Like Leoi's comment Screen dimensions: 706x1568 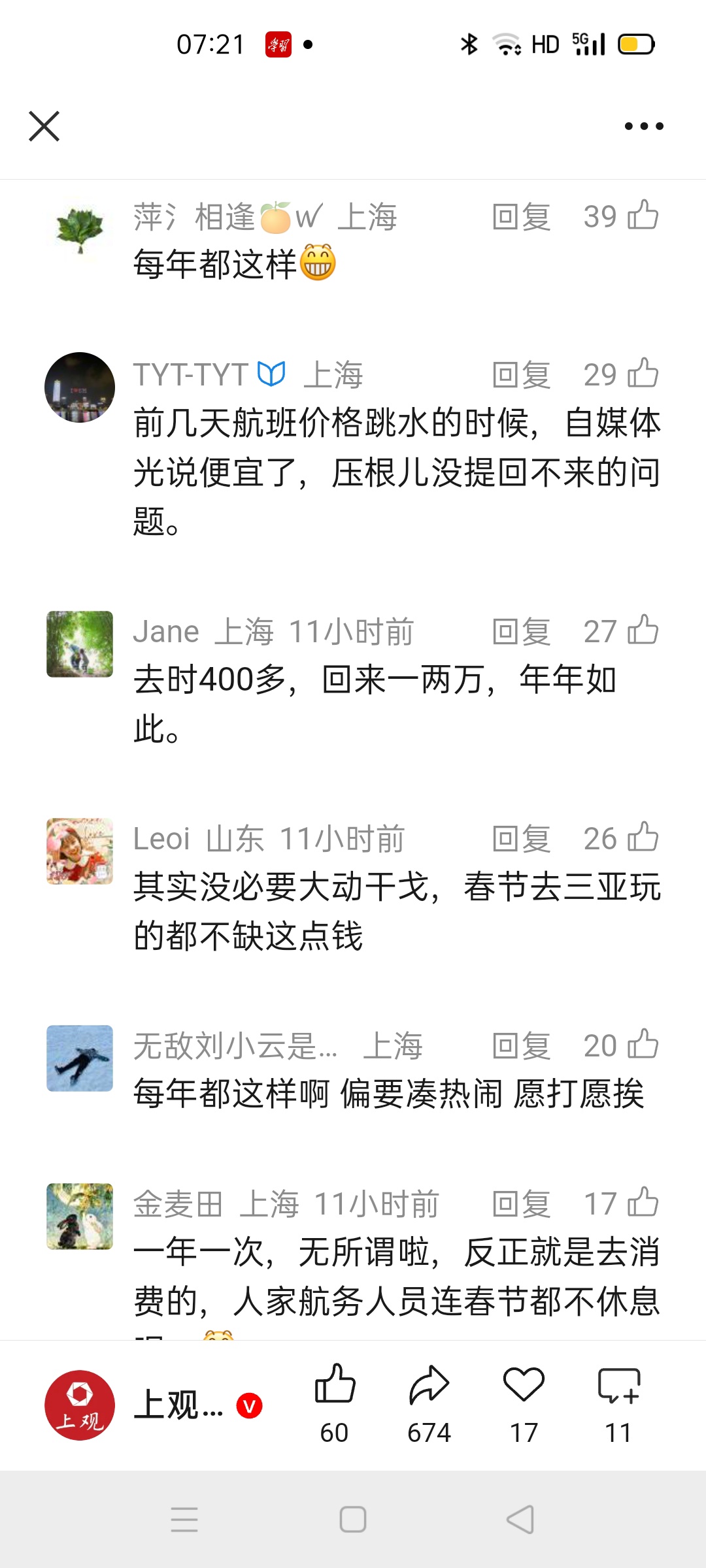(x=643, y=838)
